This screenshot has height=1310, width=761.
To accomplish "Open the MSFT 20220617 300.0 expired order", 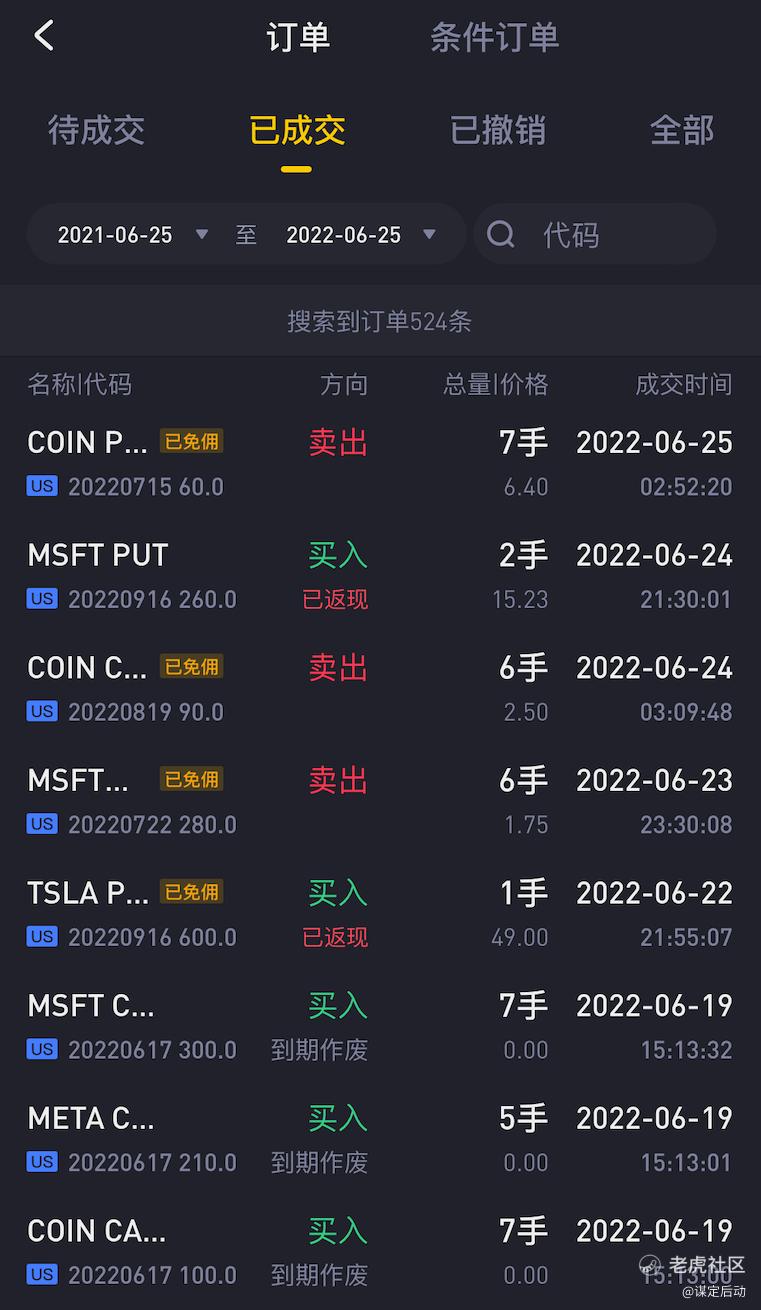I will (x=380, y=1027).
